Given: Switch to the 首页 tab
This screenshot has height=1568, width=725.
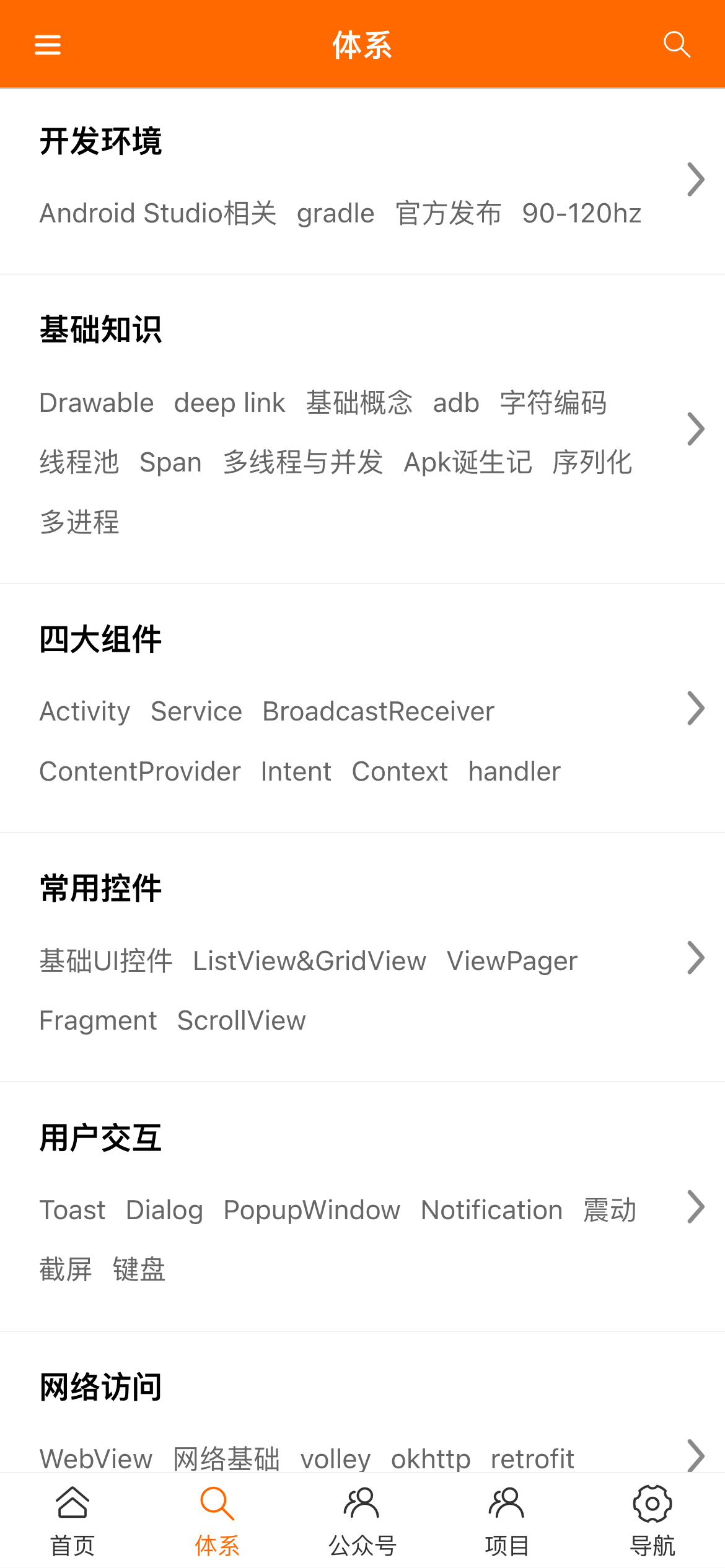Looking at the screenshot, I should (72, 1521).
